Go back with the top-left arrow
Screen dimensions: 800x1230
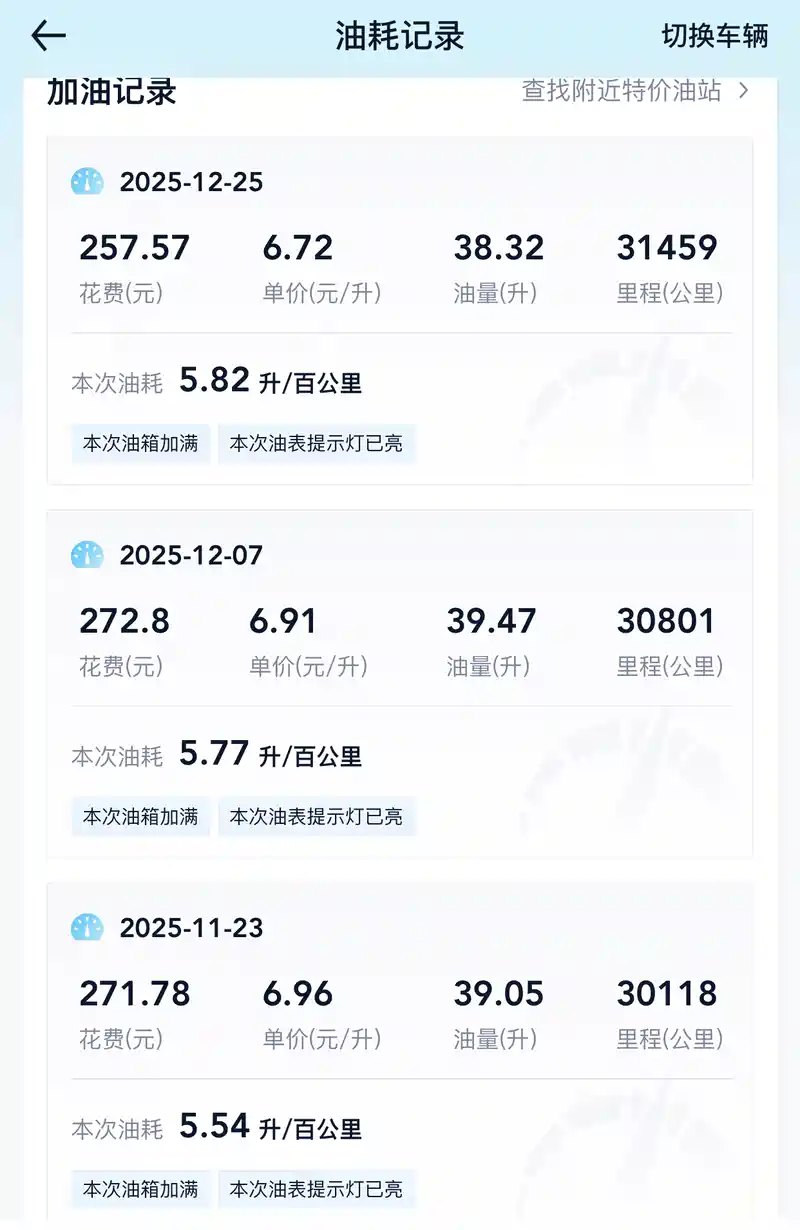(48, 36)
